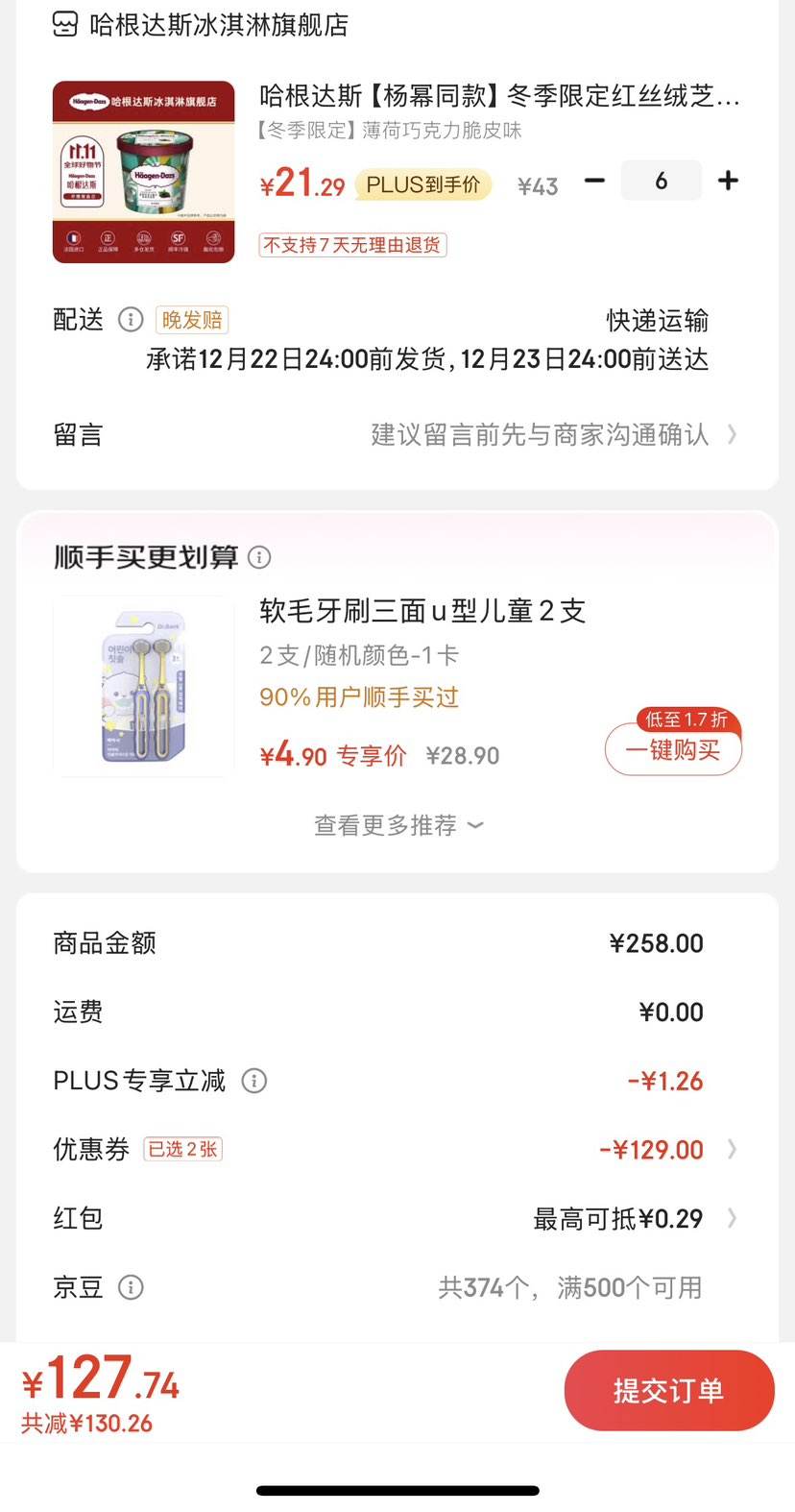Increase quantity with the plus icon
795x1512 pixels.
point(728,180)
